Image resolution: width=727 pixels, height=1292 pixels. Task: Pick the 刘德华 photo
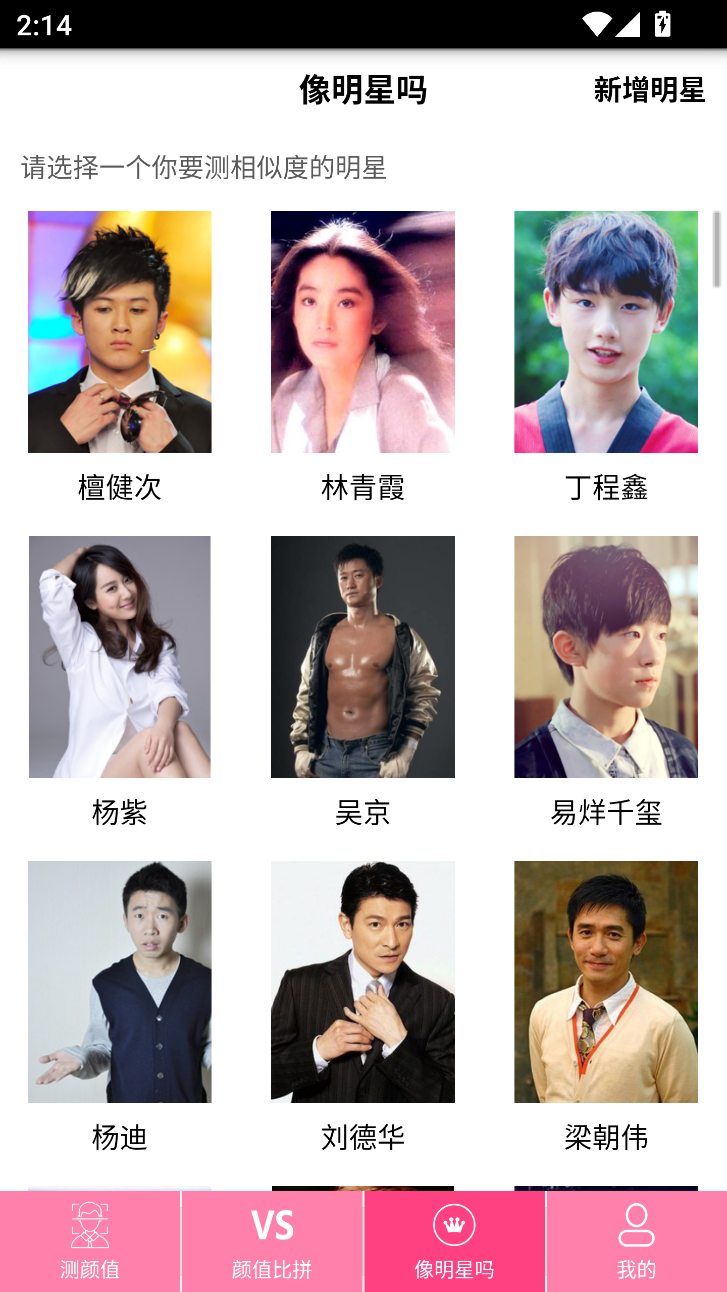(x=362, y=982)
